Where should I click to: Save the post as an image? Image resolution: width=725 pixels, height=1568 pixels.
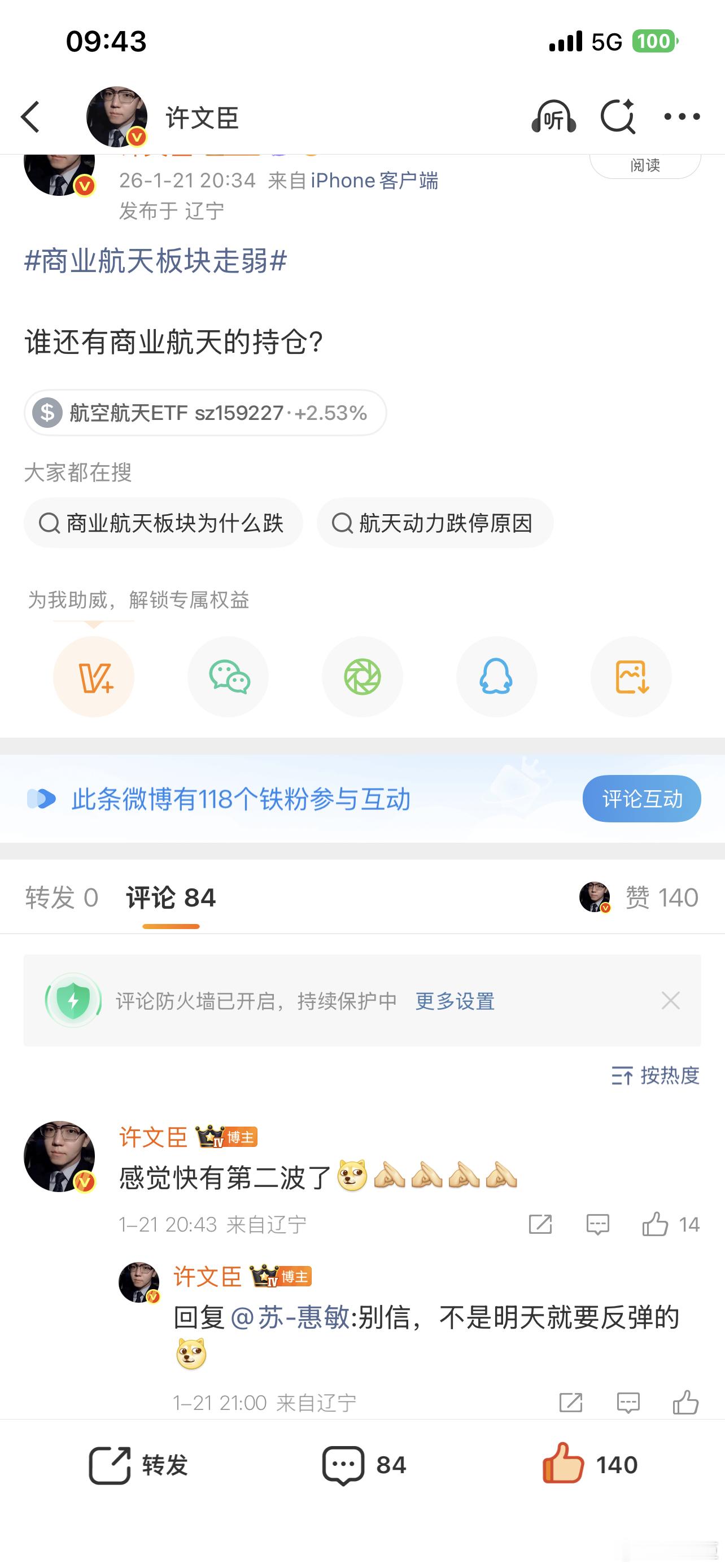coord(631,676)
